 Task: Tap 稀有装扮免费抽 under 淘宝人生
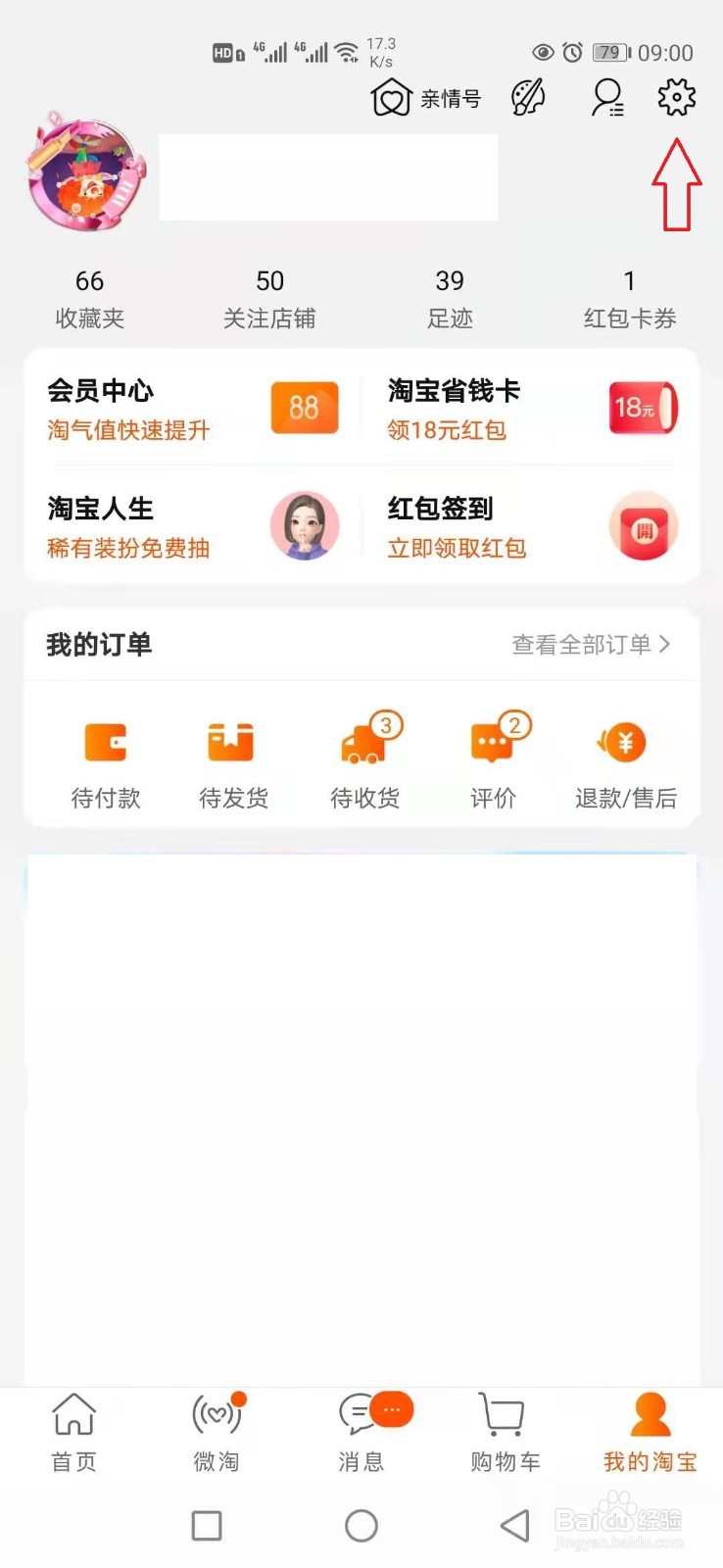pyautogui.click(x=128, y=549)
